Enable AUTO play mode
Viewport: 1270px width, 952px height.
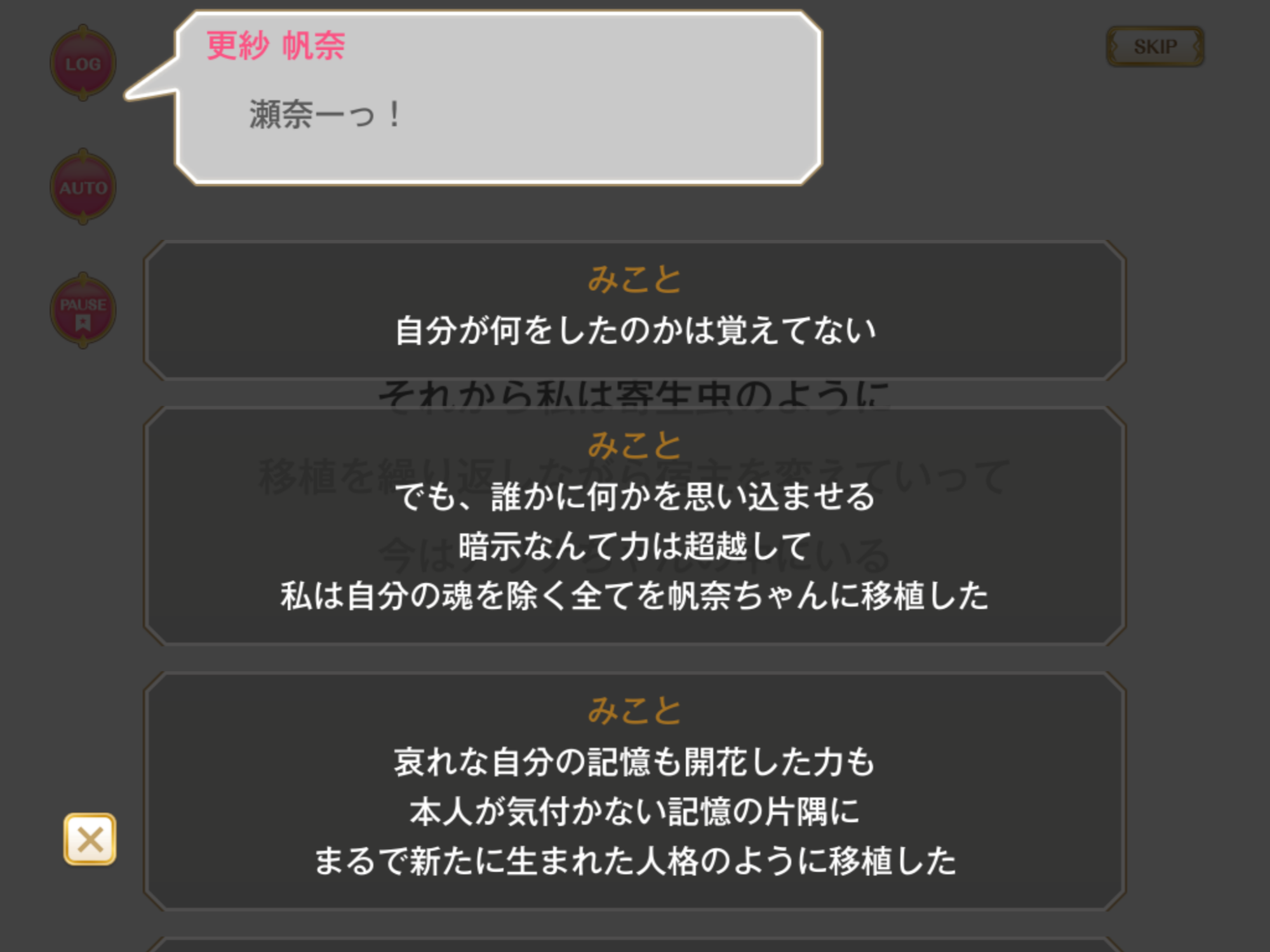pyautogui.click(x=83, y=187)
